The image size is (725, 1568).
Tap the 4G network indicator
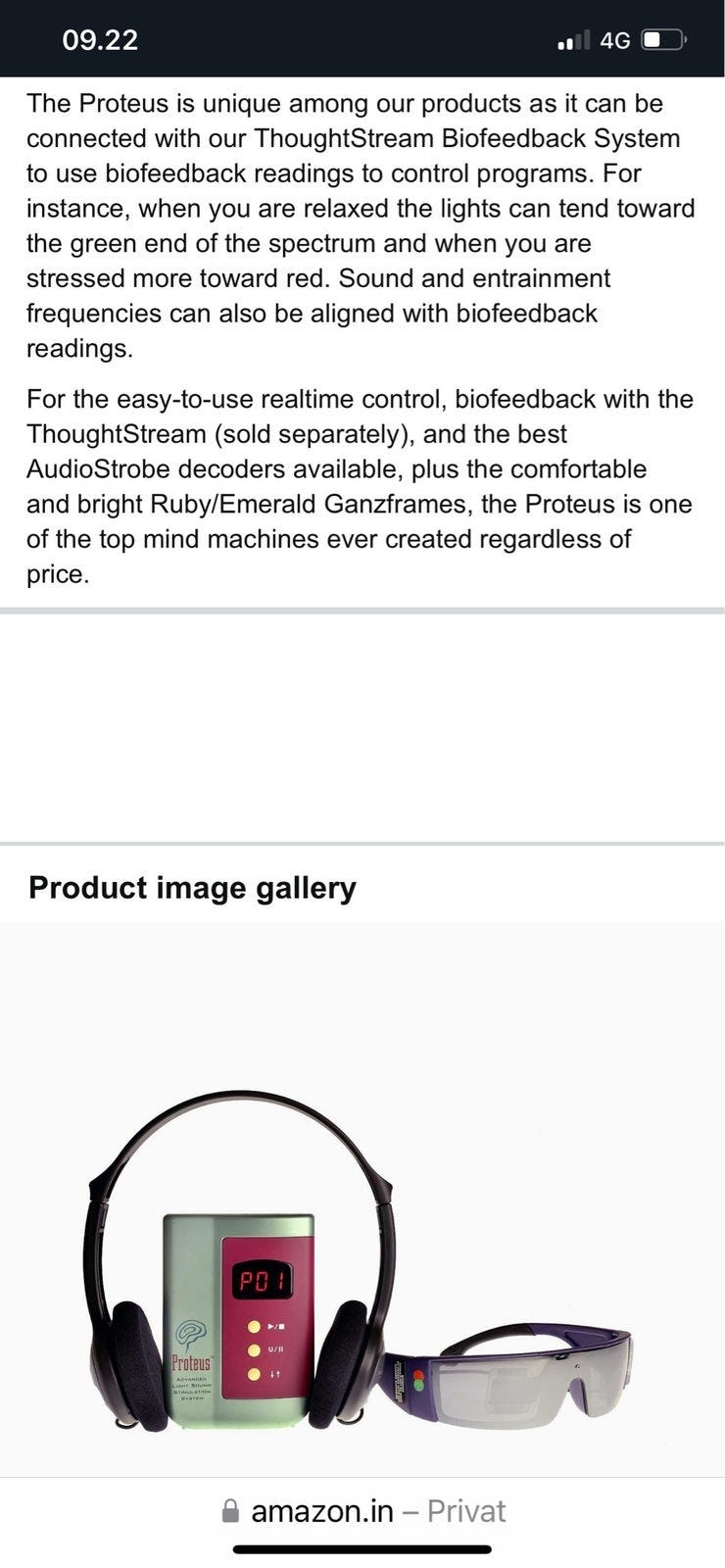(616, 40)
